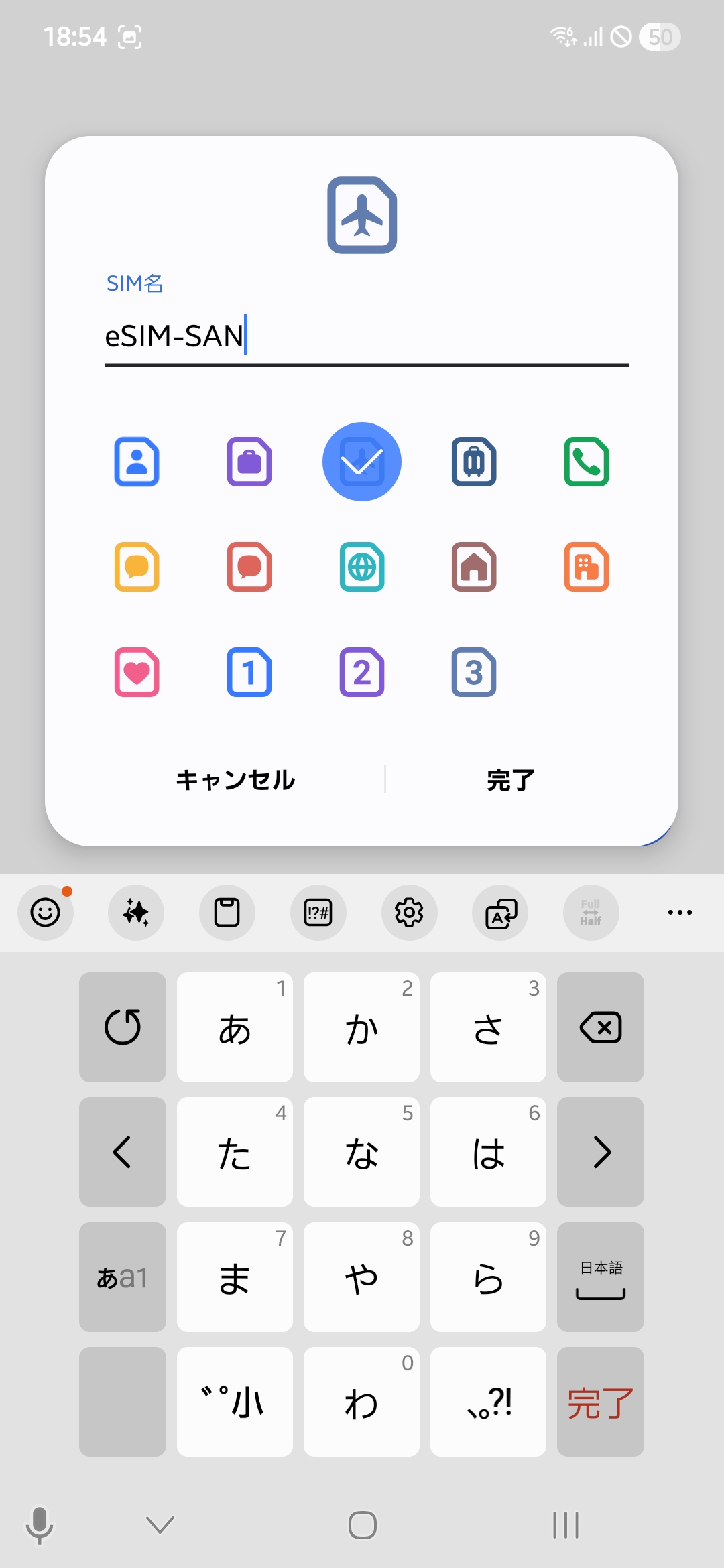Expand more keyboard options via the ellipsis
This screenshot has width=724, height=1568.
tap(680, 913)
